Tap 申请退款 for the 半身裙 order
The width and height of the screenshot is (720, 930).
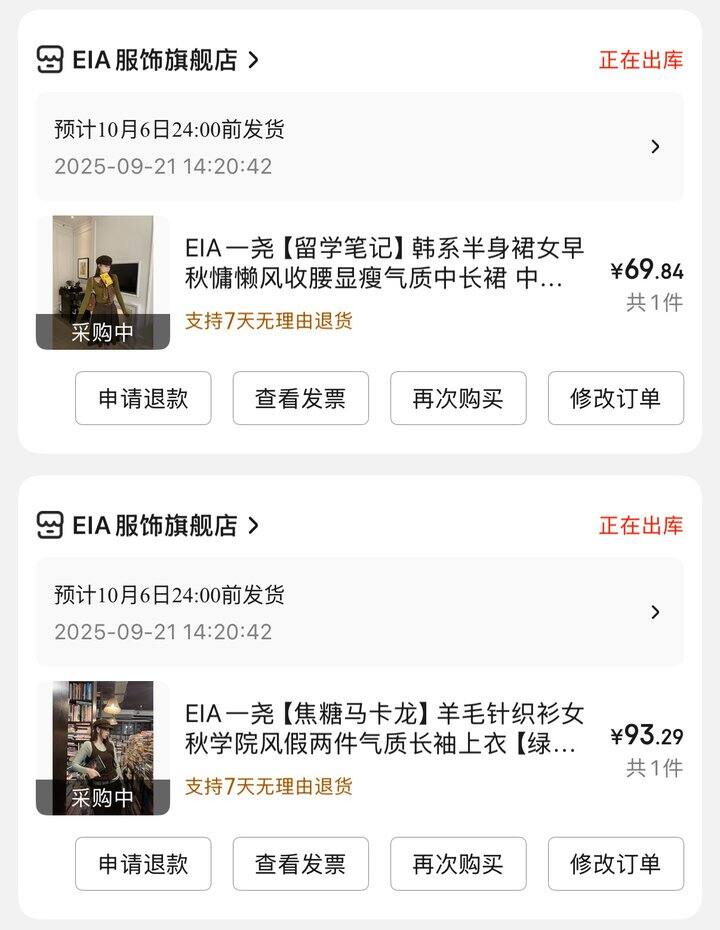(x=143, y=398)
